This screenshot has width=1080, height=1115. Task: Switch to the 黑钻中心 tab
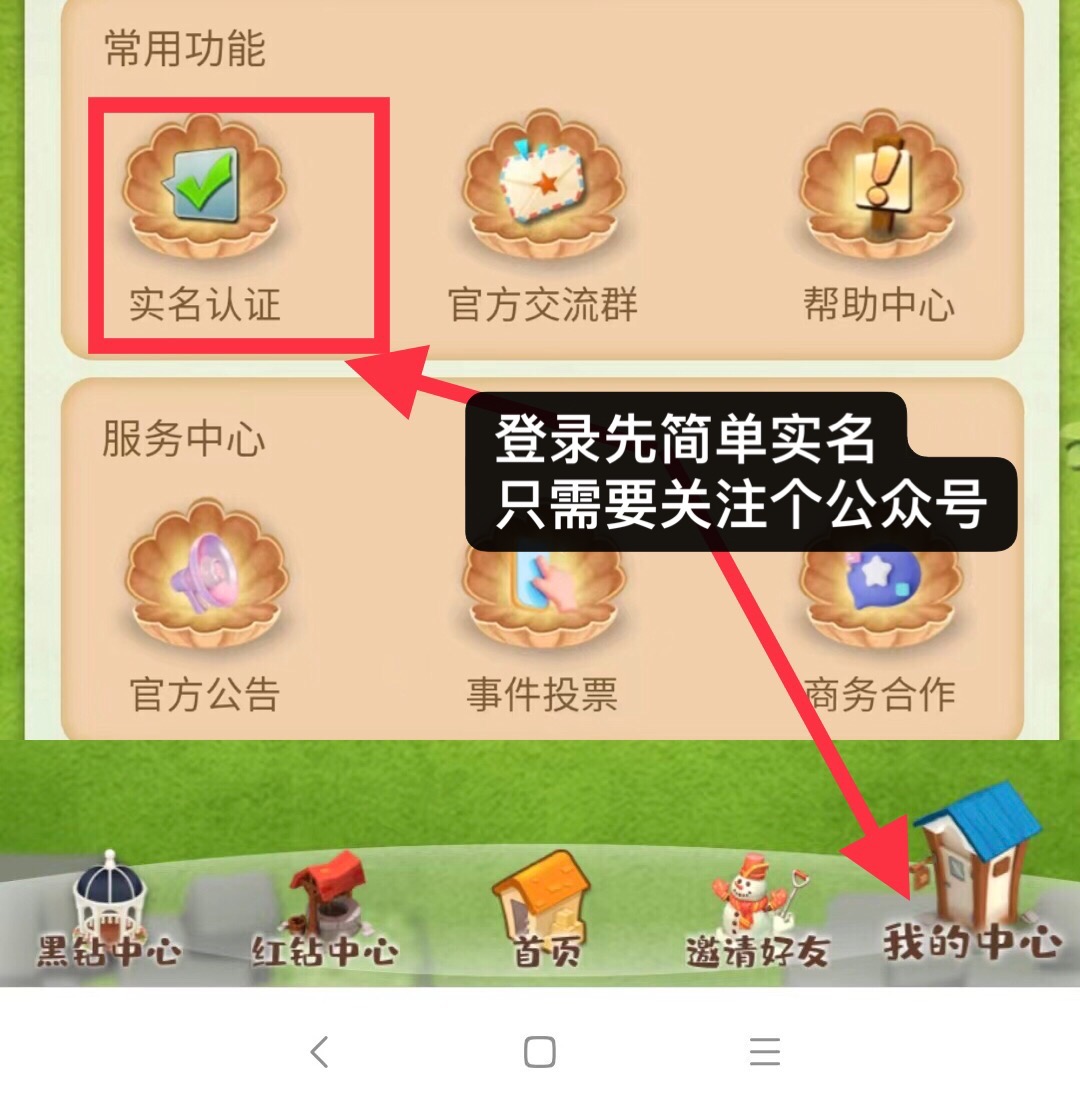click(x=110, y=915)
